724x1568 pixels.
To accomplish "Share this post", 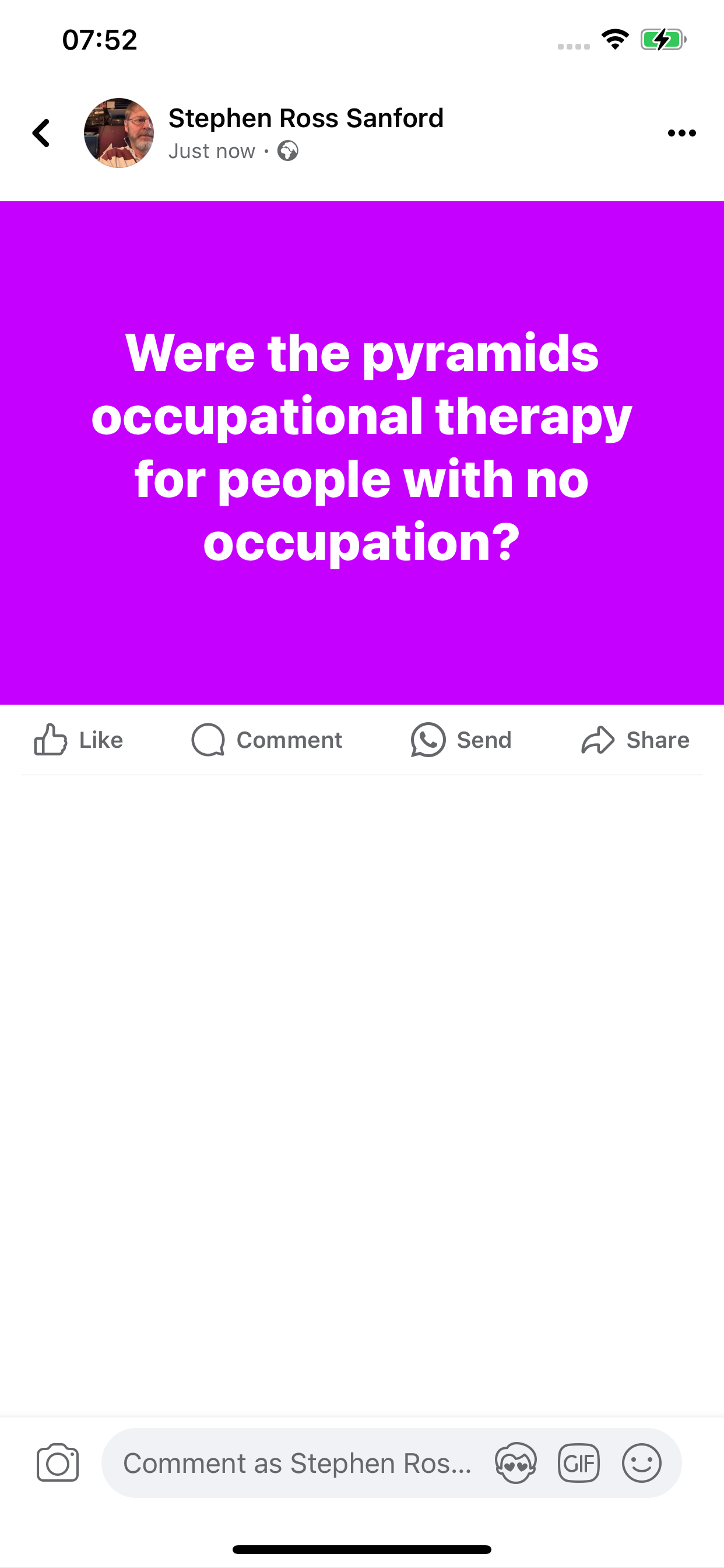I will point(635,740).
